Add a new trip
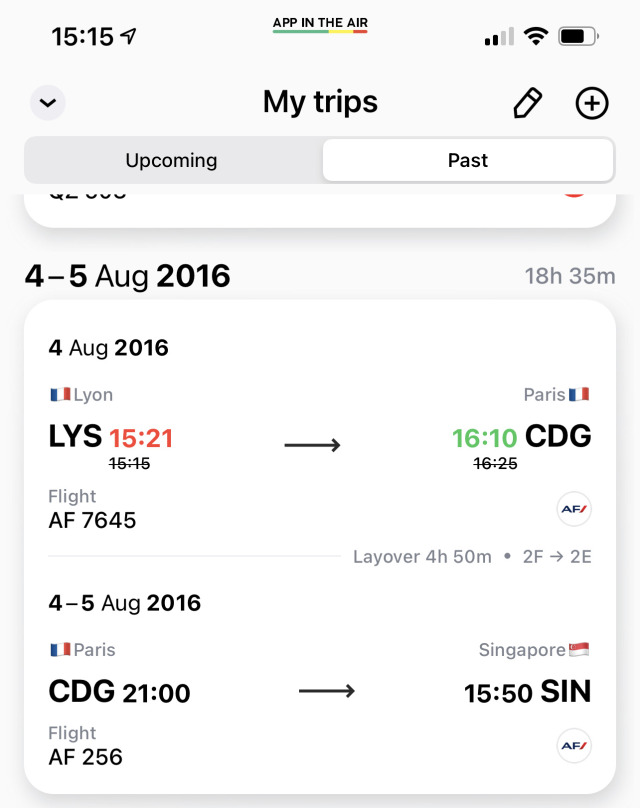The width and height of the screenshot is (640, 808). click(x=592, y=102)
